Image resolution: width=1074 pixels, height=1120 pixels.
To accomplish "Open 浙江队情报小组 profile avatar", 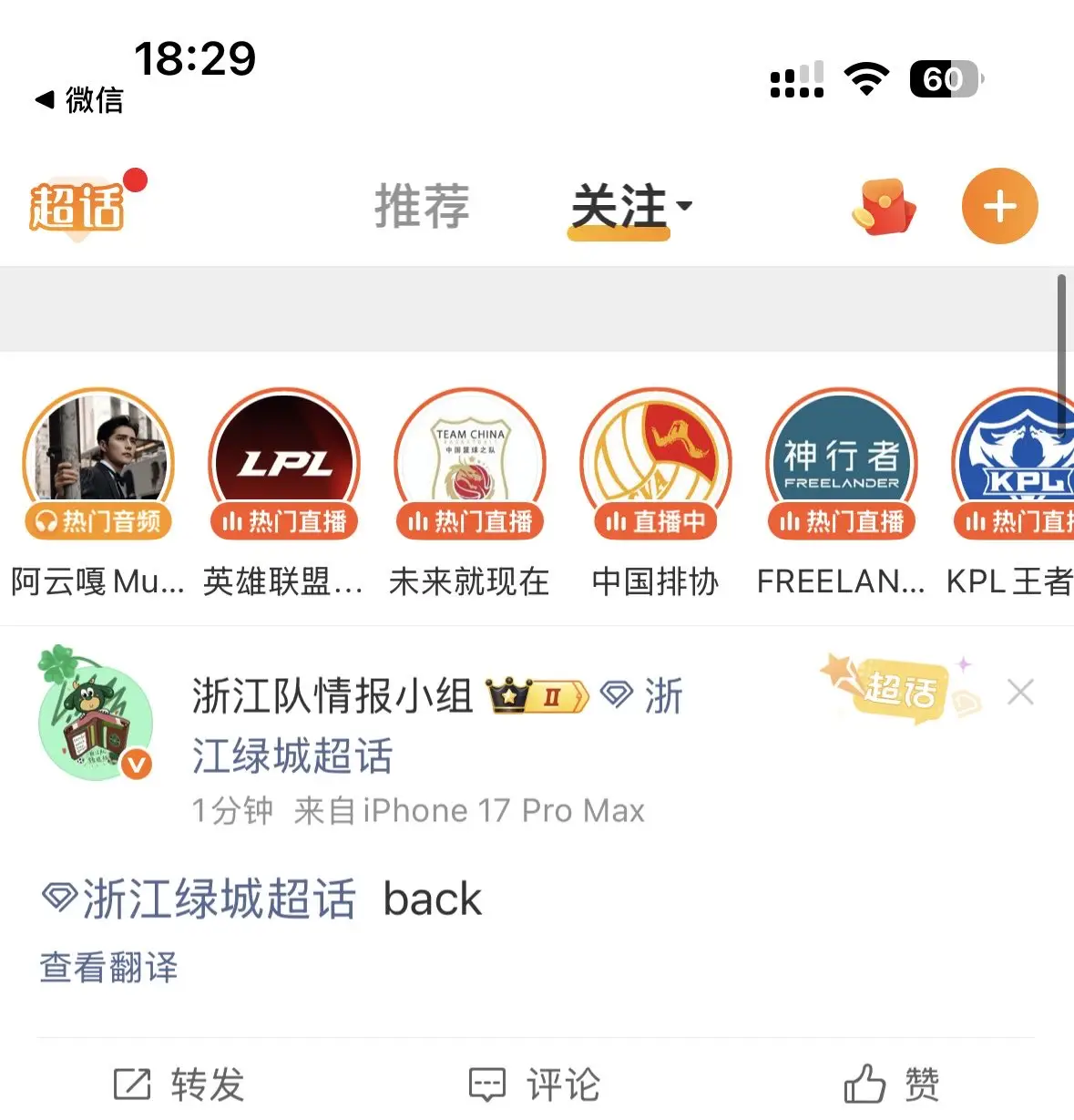I will coord(95,714).
